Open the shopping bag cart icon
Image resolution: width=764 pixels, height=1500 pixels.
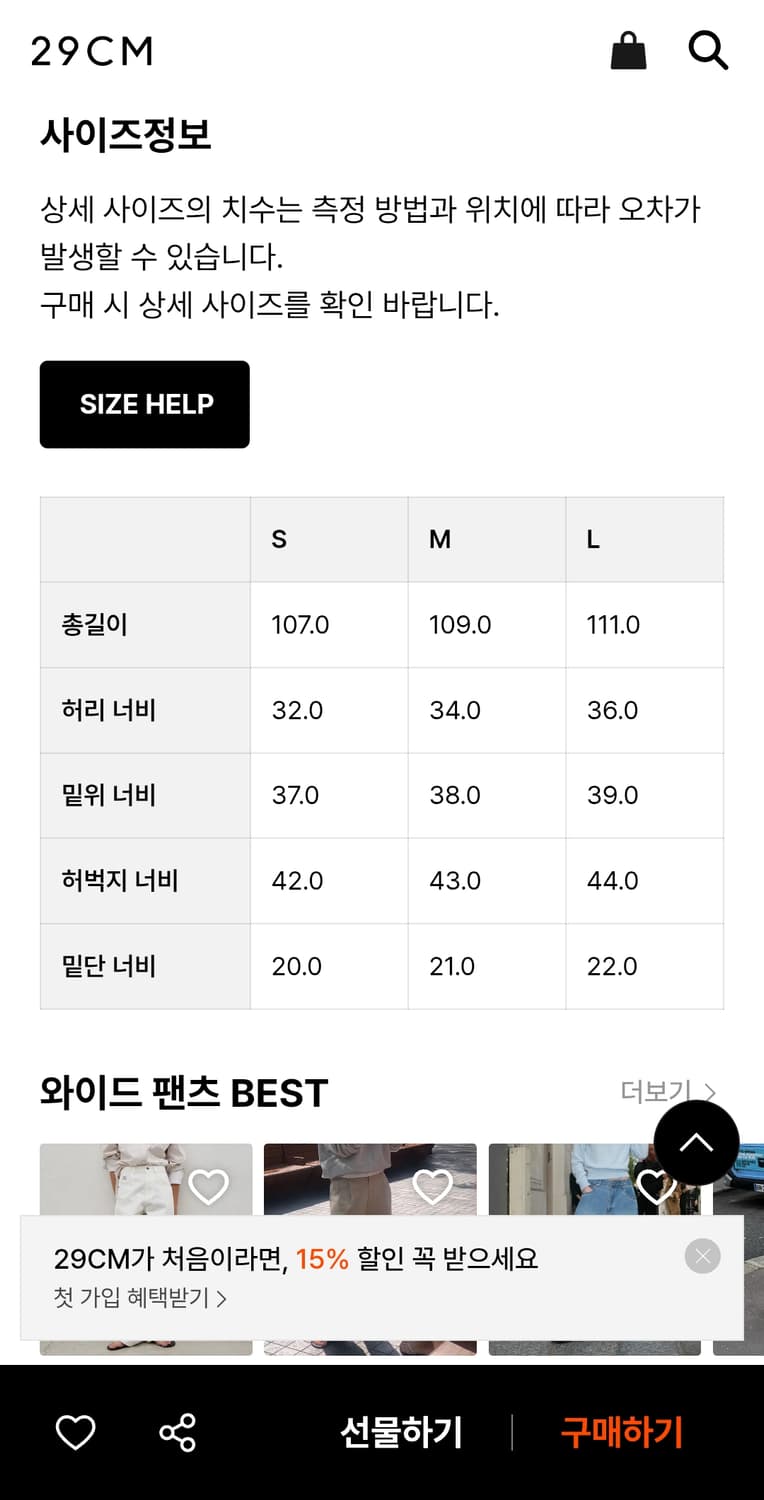click(x=627, y=50)
